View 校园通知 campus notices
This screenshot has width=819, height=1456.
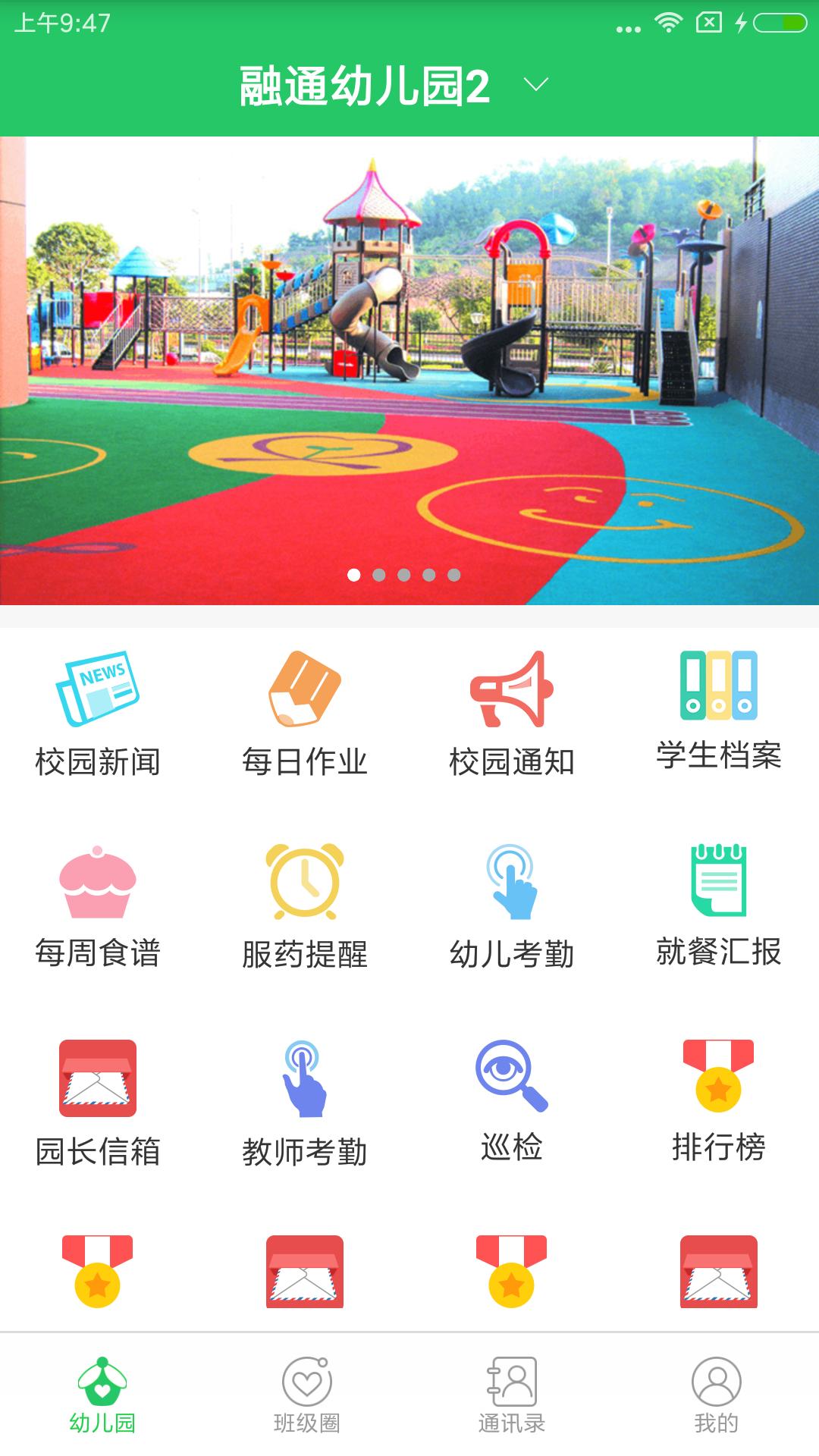tap(512, 714)
